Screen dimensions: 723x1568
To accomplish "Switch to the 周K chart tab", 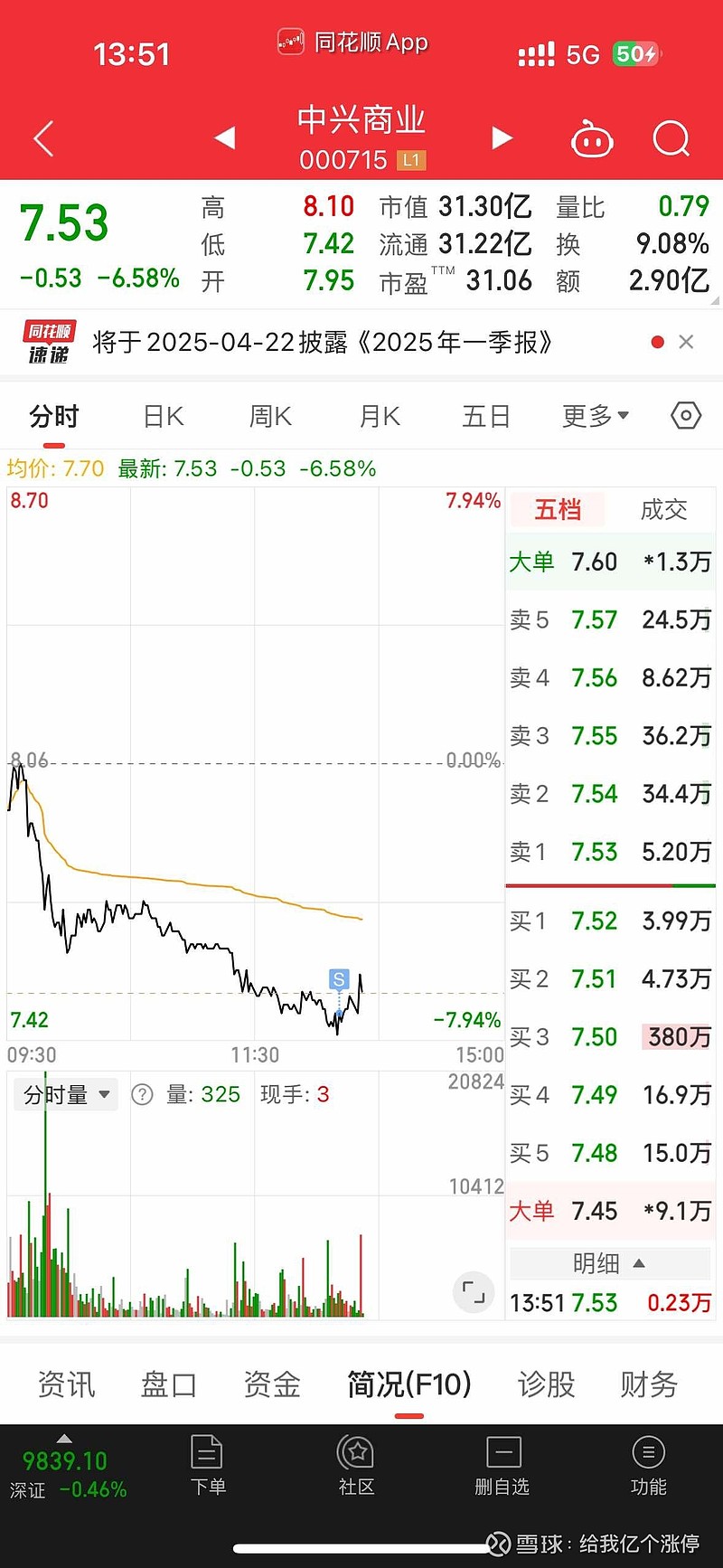I will point(270,416).
